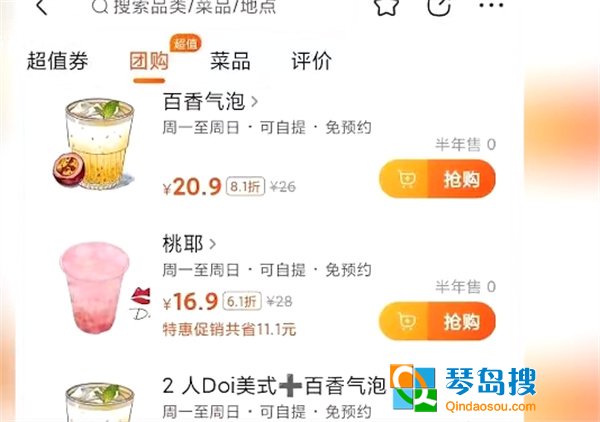
Task: Share this shop page
Action: click(x=438, y=7)
